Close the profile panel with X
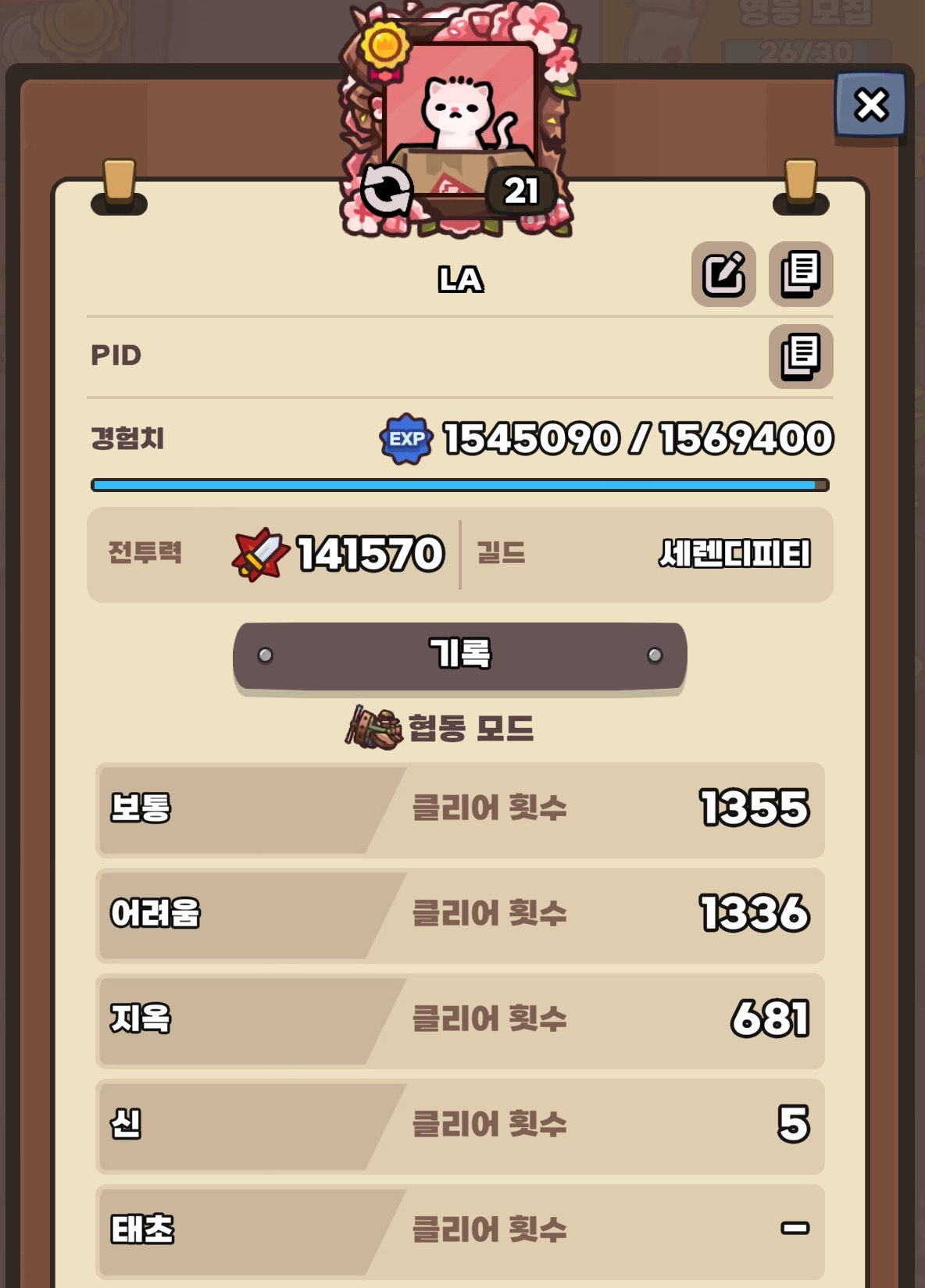Viewport: 925px width, 1288px height. [x=870, y=105]
